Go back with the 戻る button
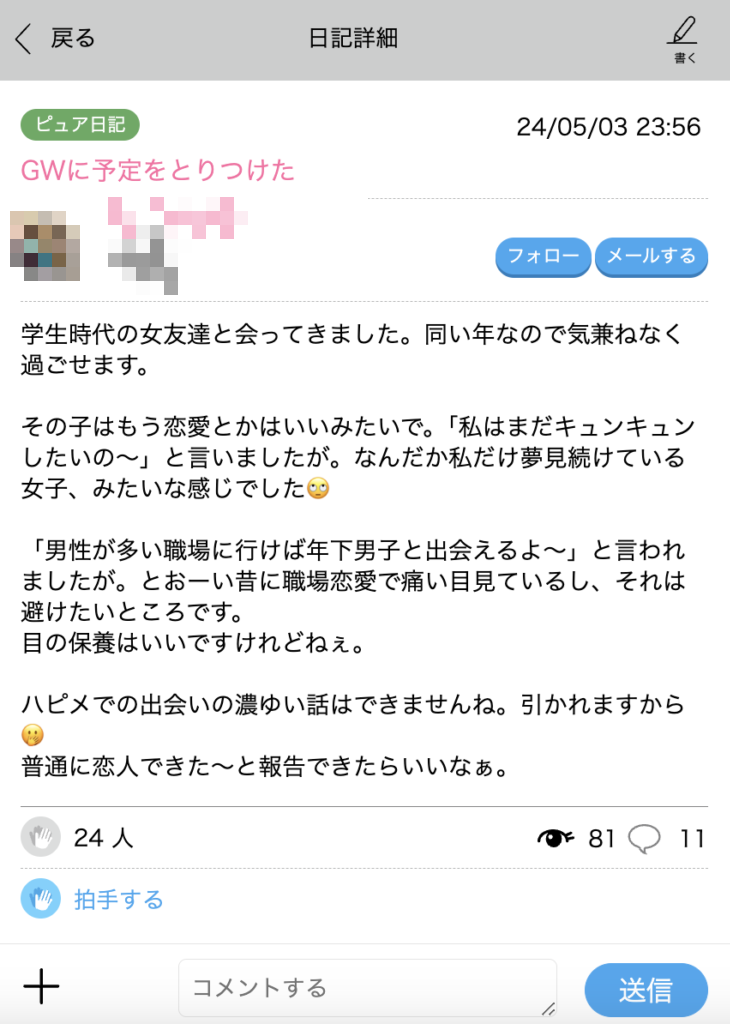This screenshot has height=1024, width=730. (55, 39)
